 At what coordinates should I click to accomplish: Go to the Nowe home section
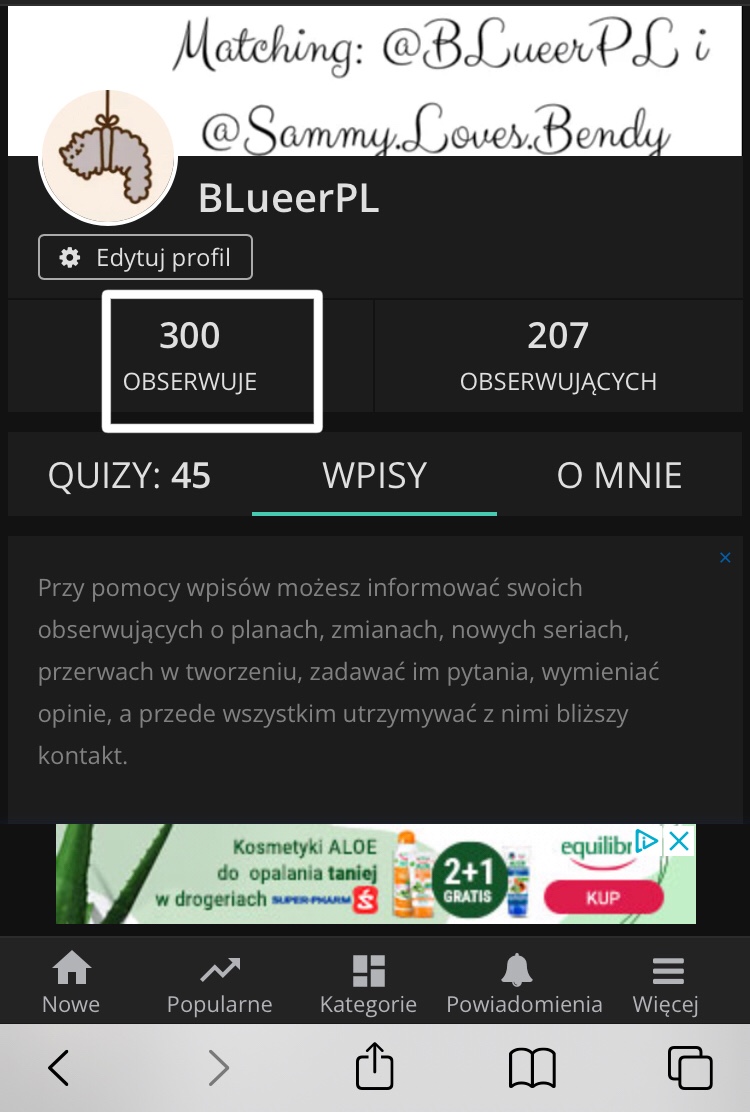(71, 983)
